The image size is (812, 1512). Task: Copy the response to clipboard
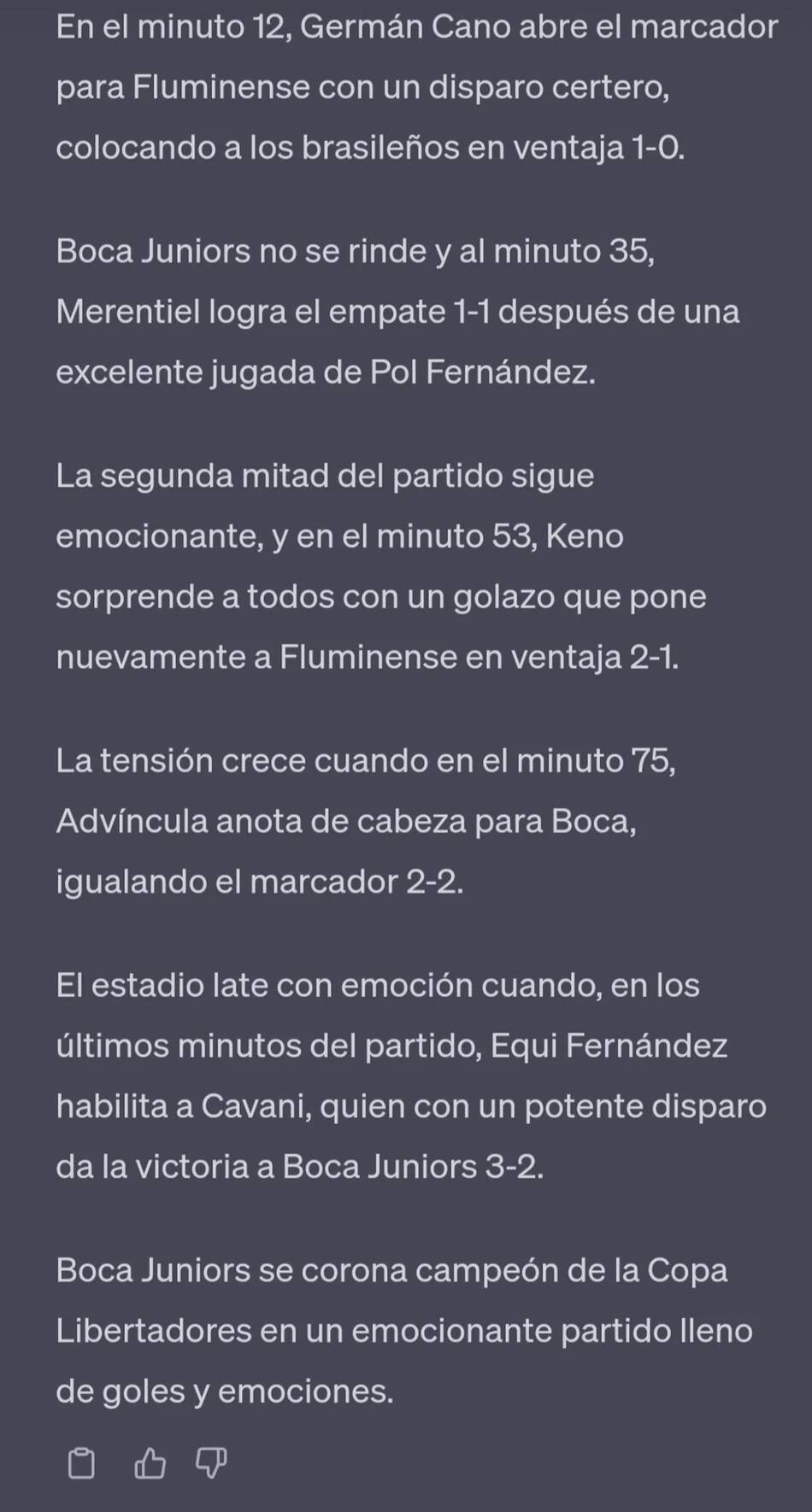(x=81, y=1463)
